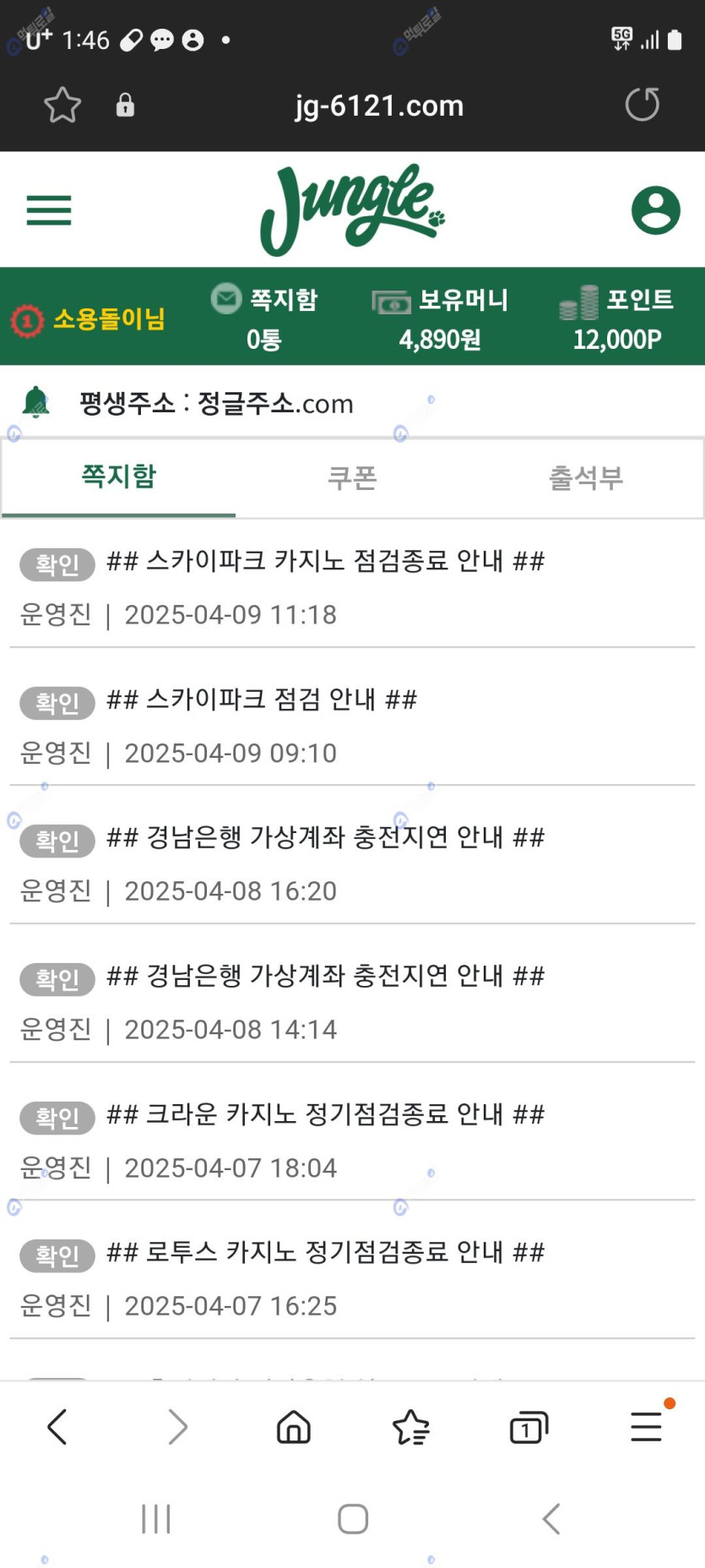Open message 크라운 카지노 정기점검종료 안내

(325, 1114)
